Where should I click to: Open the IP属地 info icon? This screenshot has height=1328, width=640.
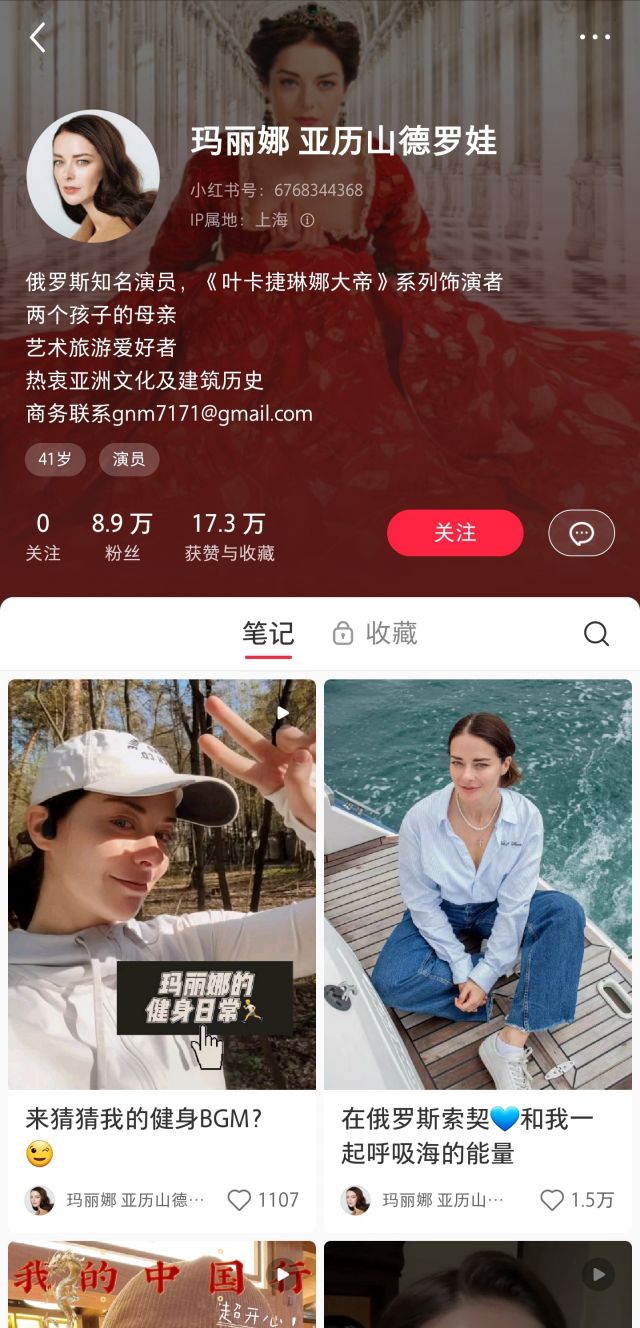coord(308,220)
